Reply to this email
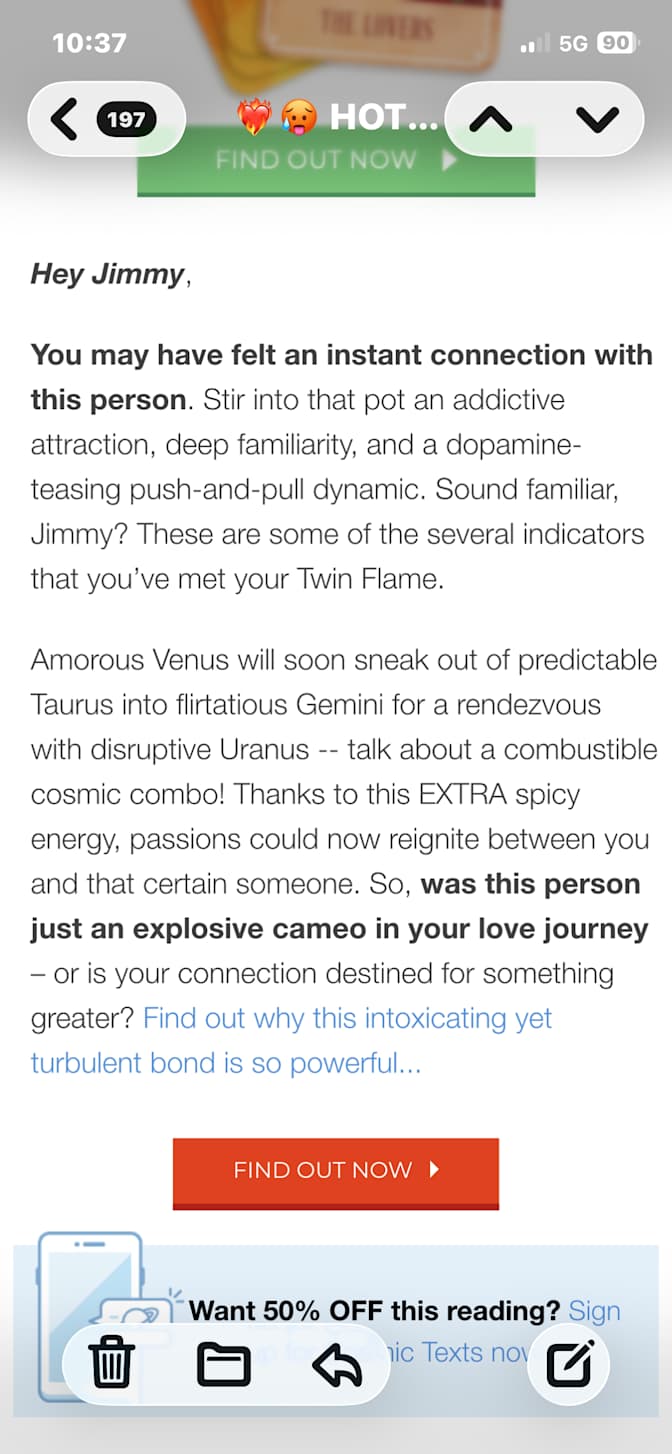The image size is (672, 1454). (x=337, y=1364)
